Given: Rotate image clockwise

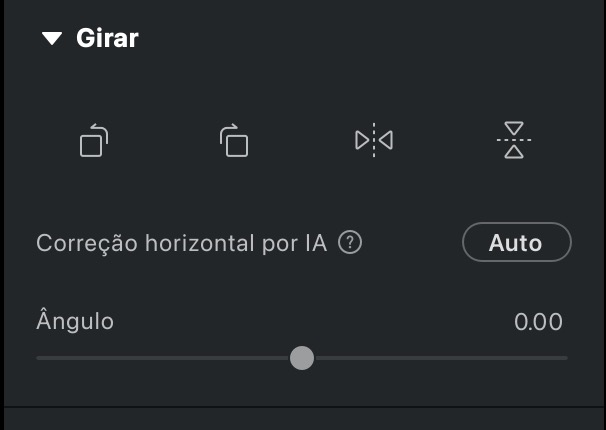Looking at the screenshot, I should click(x=233, y=141).
